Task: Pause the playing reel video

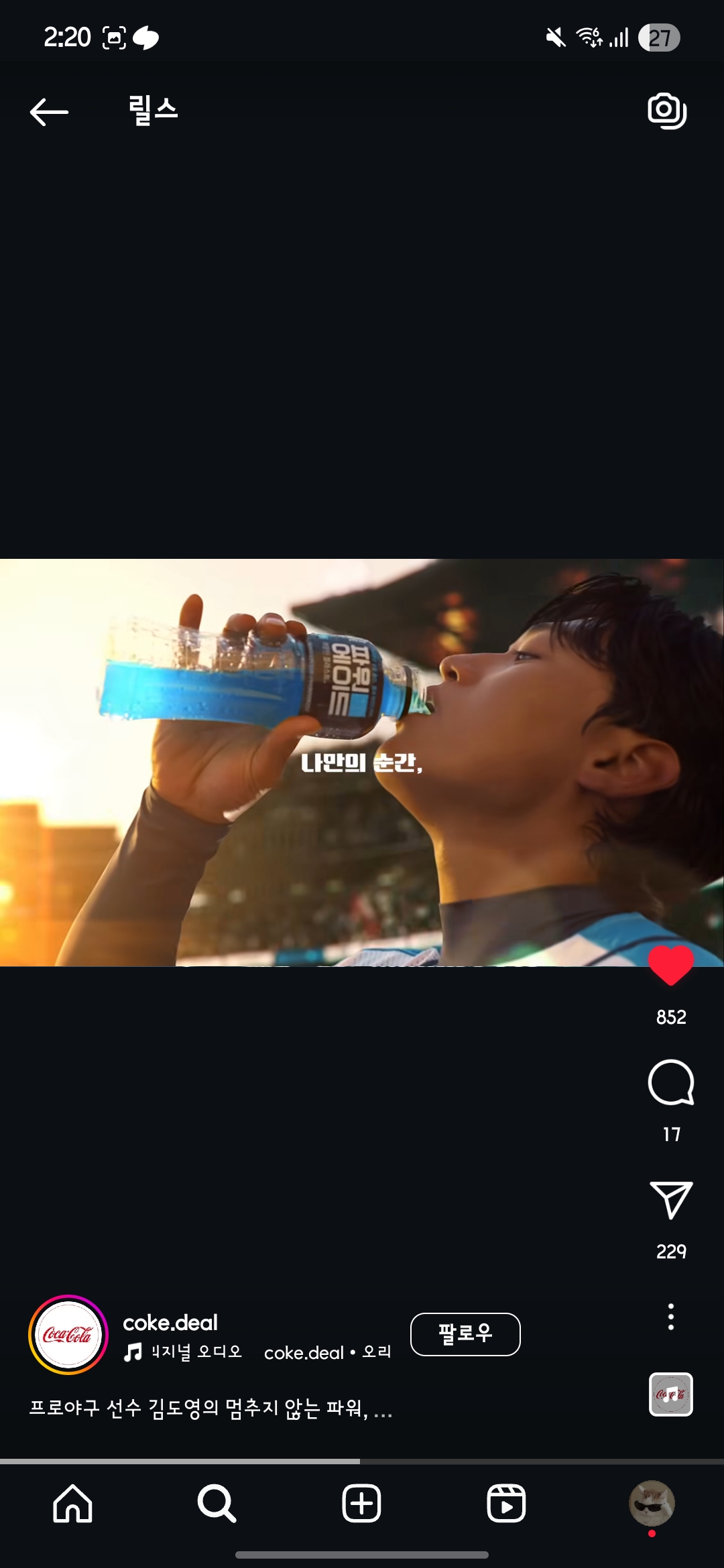Action: pos(362,763)
